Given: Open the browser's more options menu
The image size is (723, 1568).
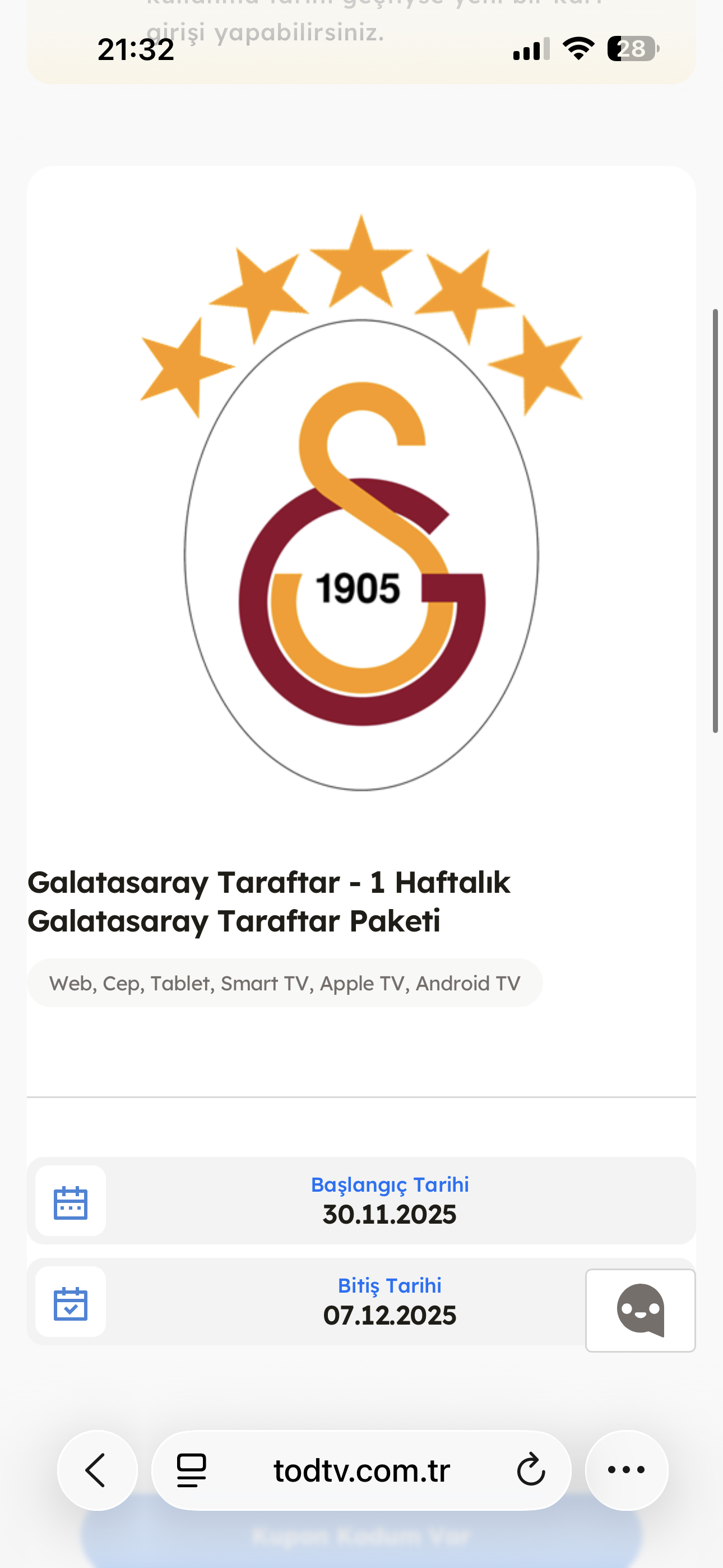Looking at the screenshot, I should click(626, 1470).
